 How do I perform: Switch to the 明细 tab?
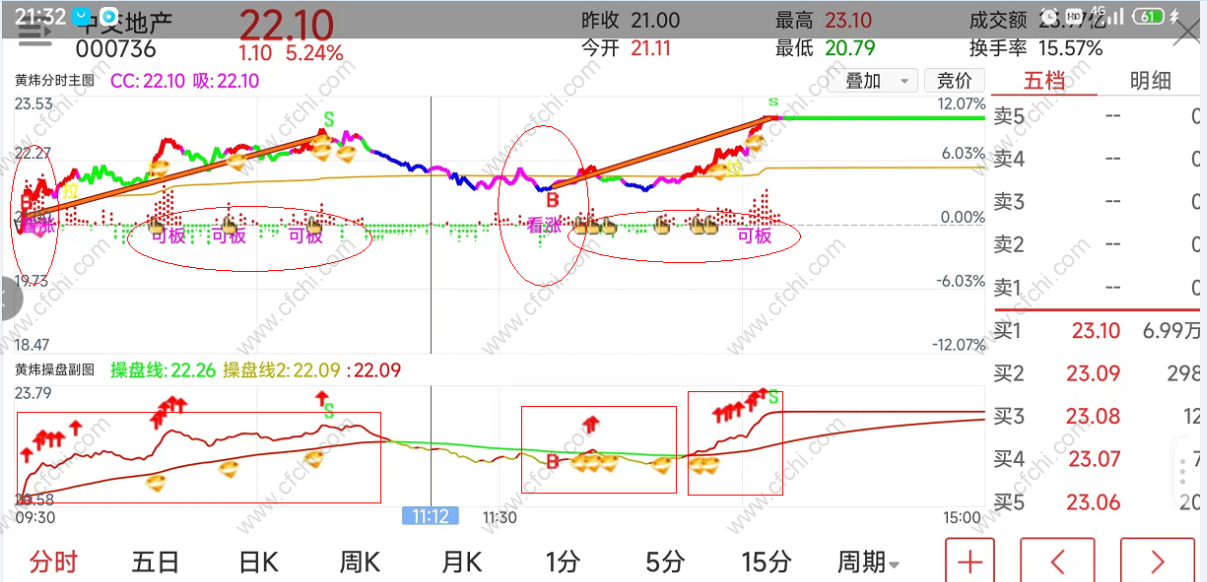[1150, 81]
